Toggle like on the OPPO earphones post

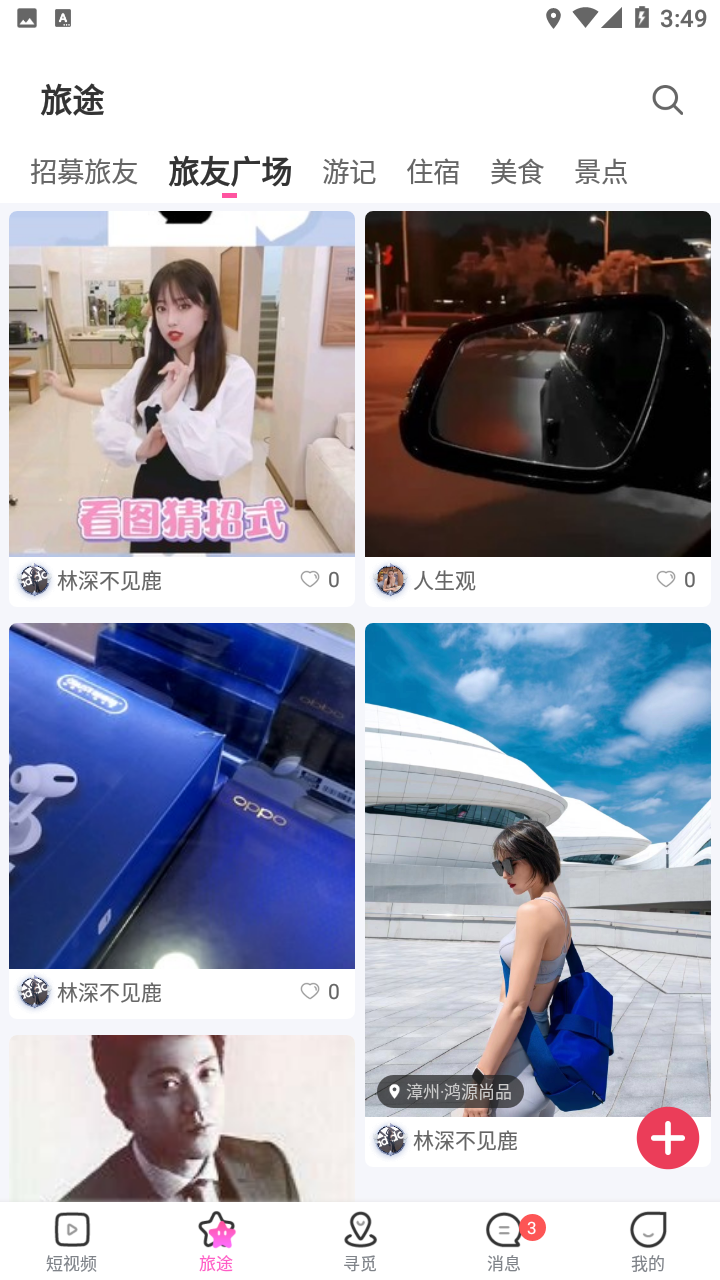pyautogui.click(x=310, y=991)
